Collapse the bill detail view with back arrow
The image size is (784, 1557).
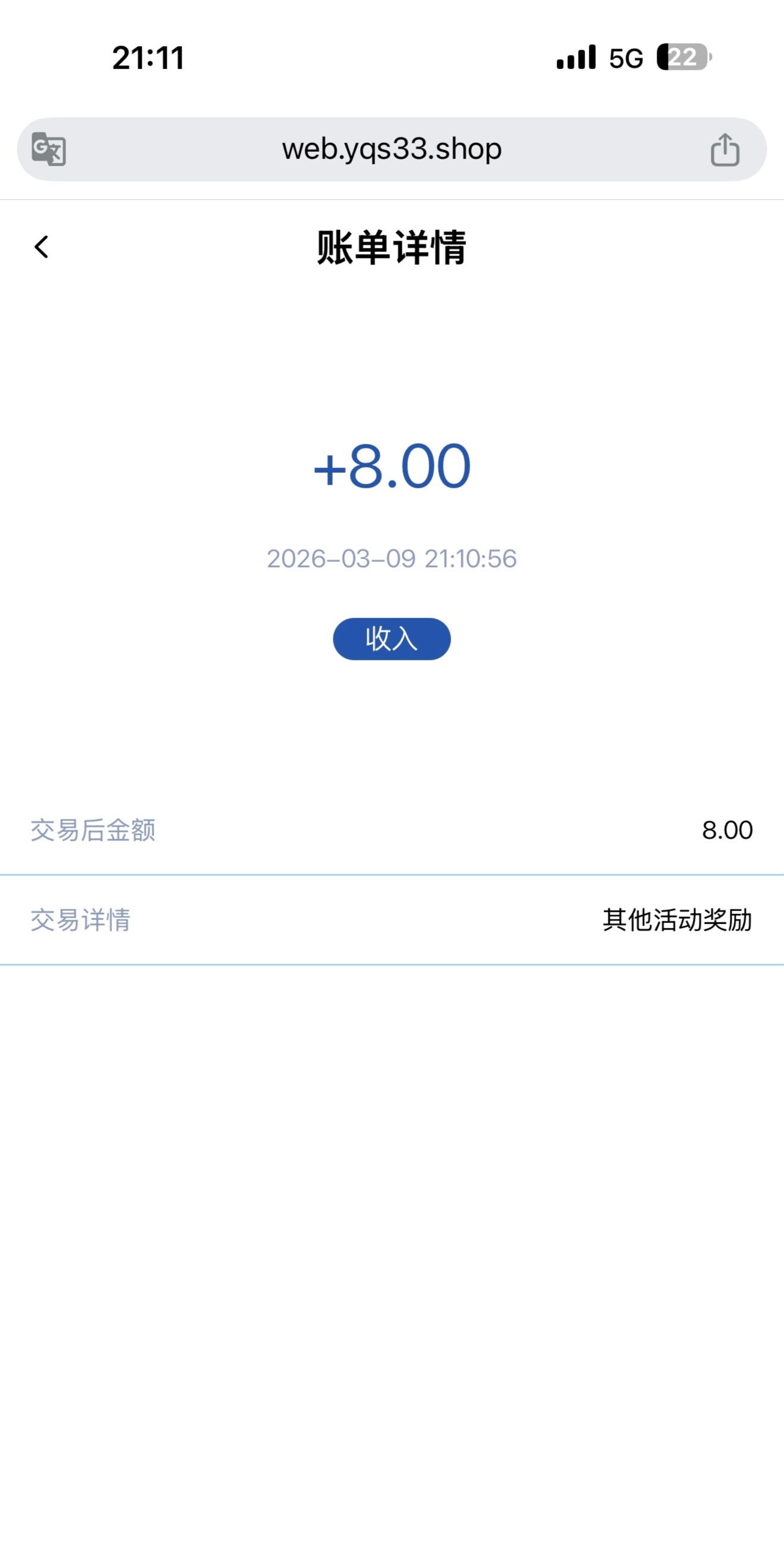[x=41, y=248]
